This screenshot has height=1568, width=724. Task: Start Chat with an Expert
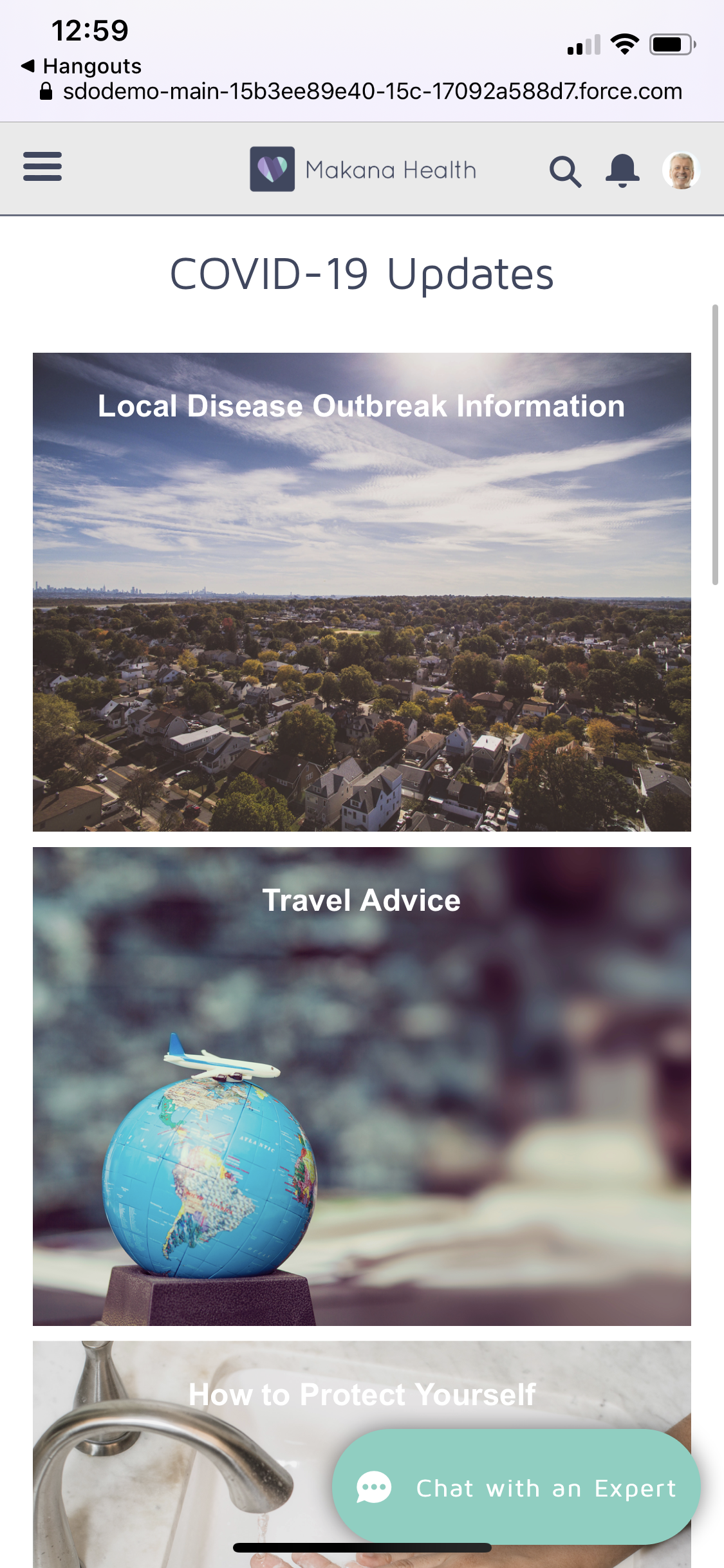(x=516, y=1487)
